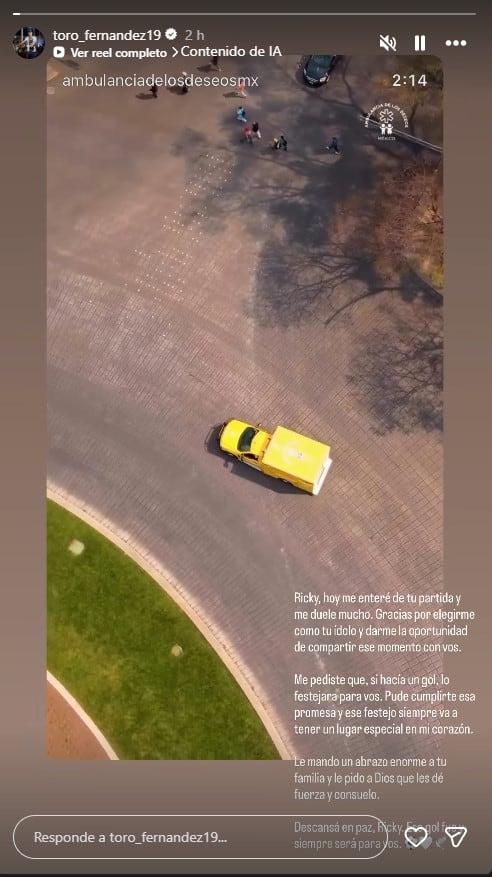
Task: Open ambulanciadelosdeseosmx account tag
Action: pyautogui.click(x=160, y=81)
